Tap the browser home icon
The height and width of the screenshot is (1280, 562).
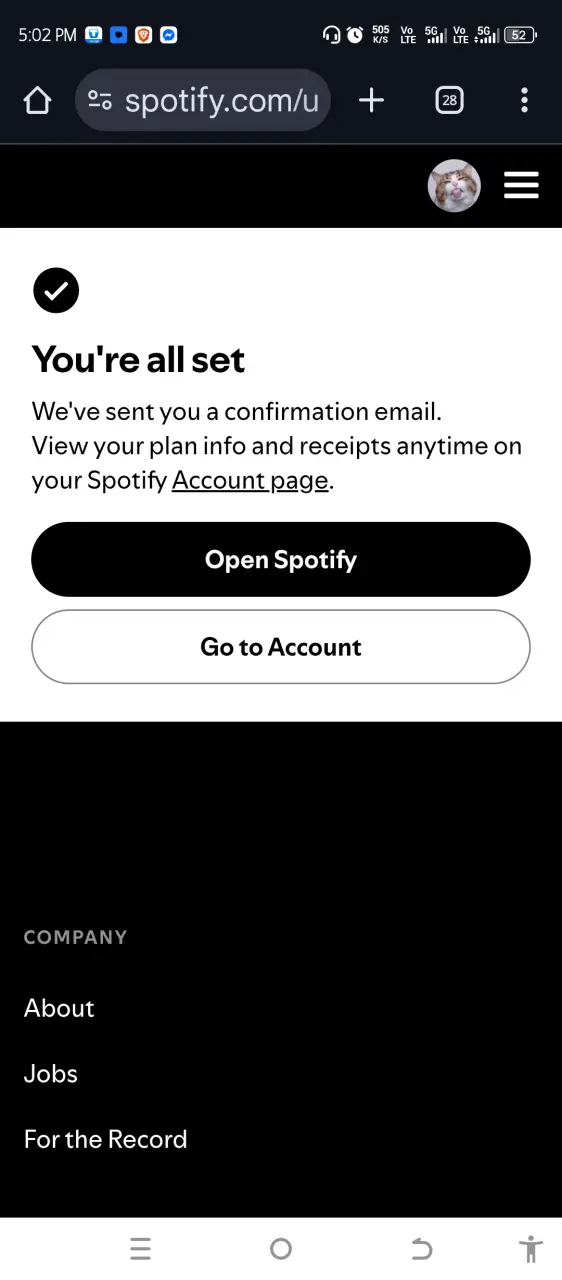37,100
